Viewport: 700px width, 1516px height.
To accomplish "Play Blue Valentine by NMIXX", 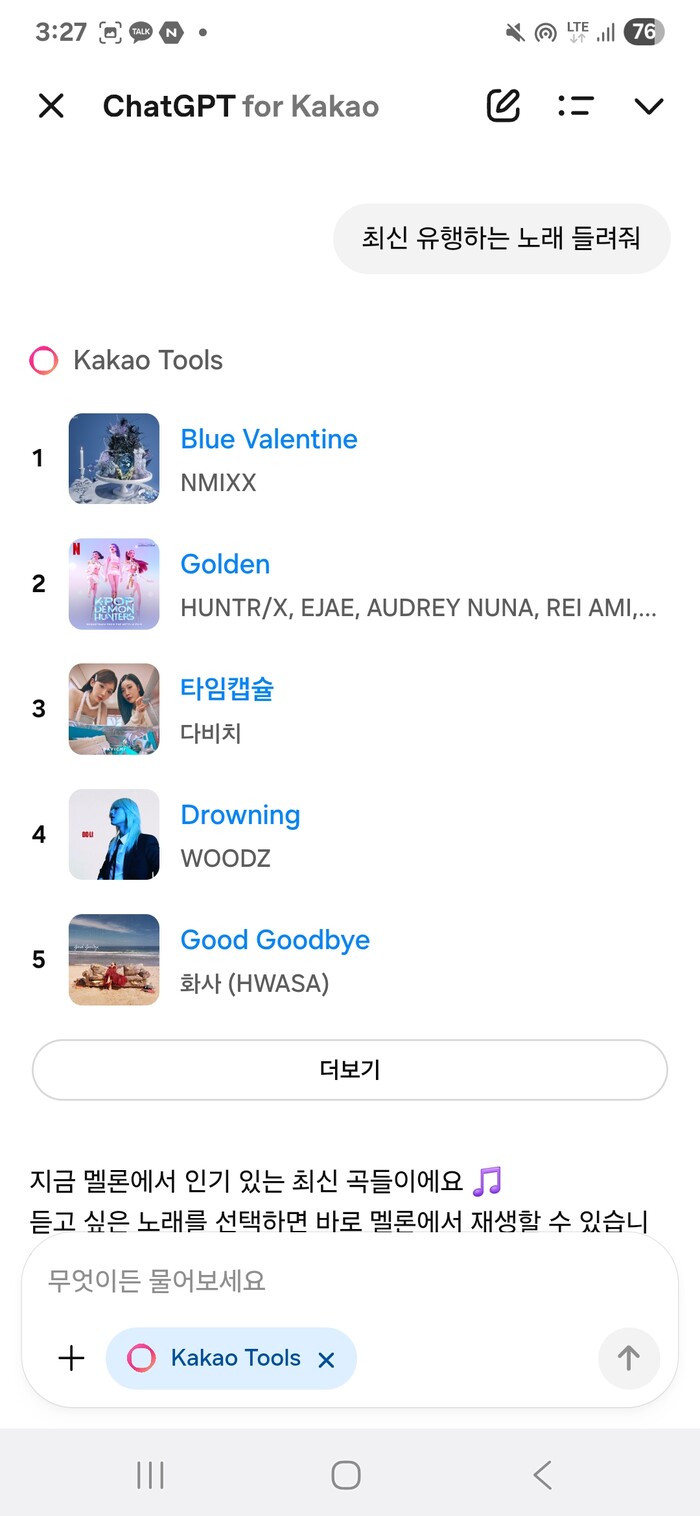I will tap(268, 439).
